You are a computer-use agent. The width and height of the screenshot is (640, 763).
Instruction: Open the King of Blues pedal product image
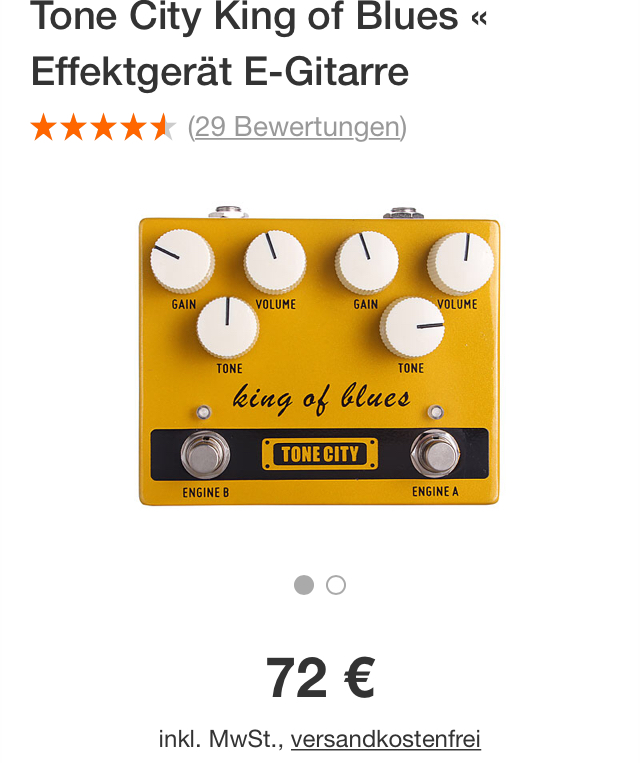(319, 360)
